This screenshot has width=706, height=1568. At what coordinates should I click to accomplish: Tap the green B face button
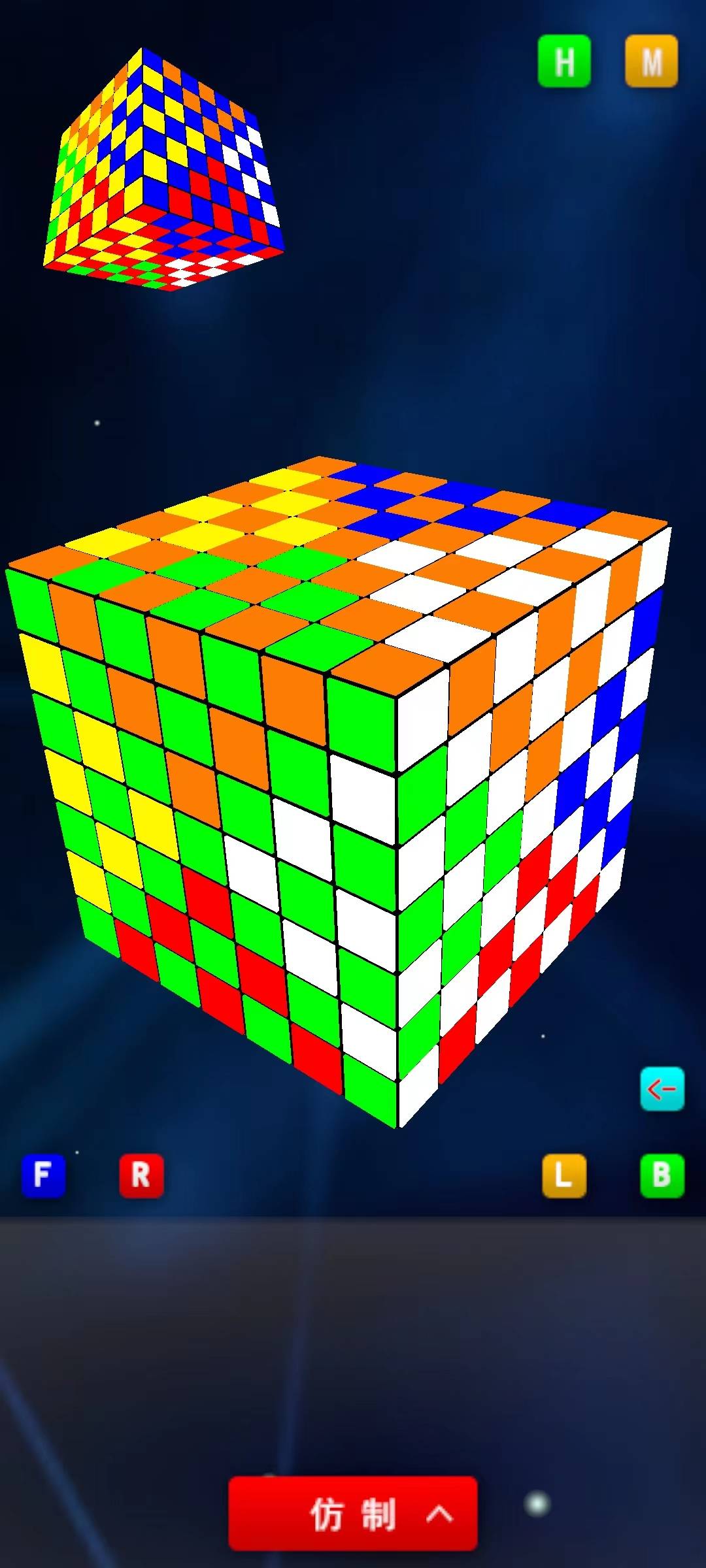[x=662, y=1175]
